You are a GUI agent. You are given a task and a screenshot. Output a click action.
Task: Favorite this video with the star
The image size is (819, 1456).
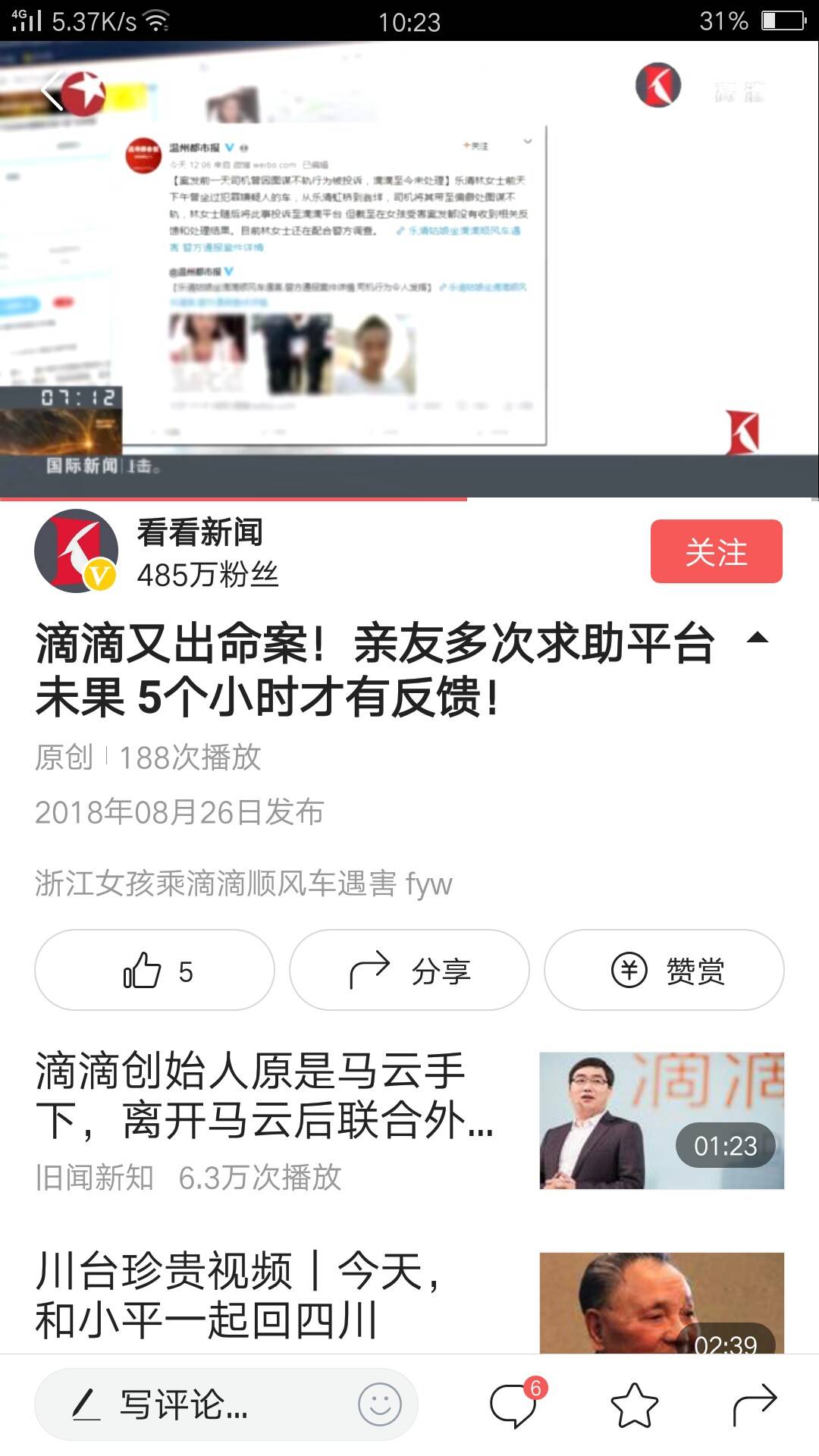pos(634,1404)
